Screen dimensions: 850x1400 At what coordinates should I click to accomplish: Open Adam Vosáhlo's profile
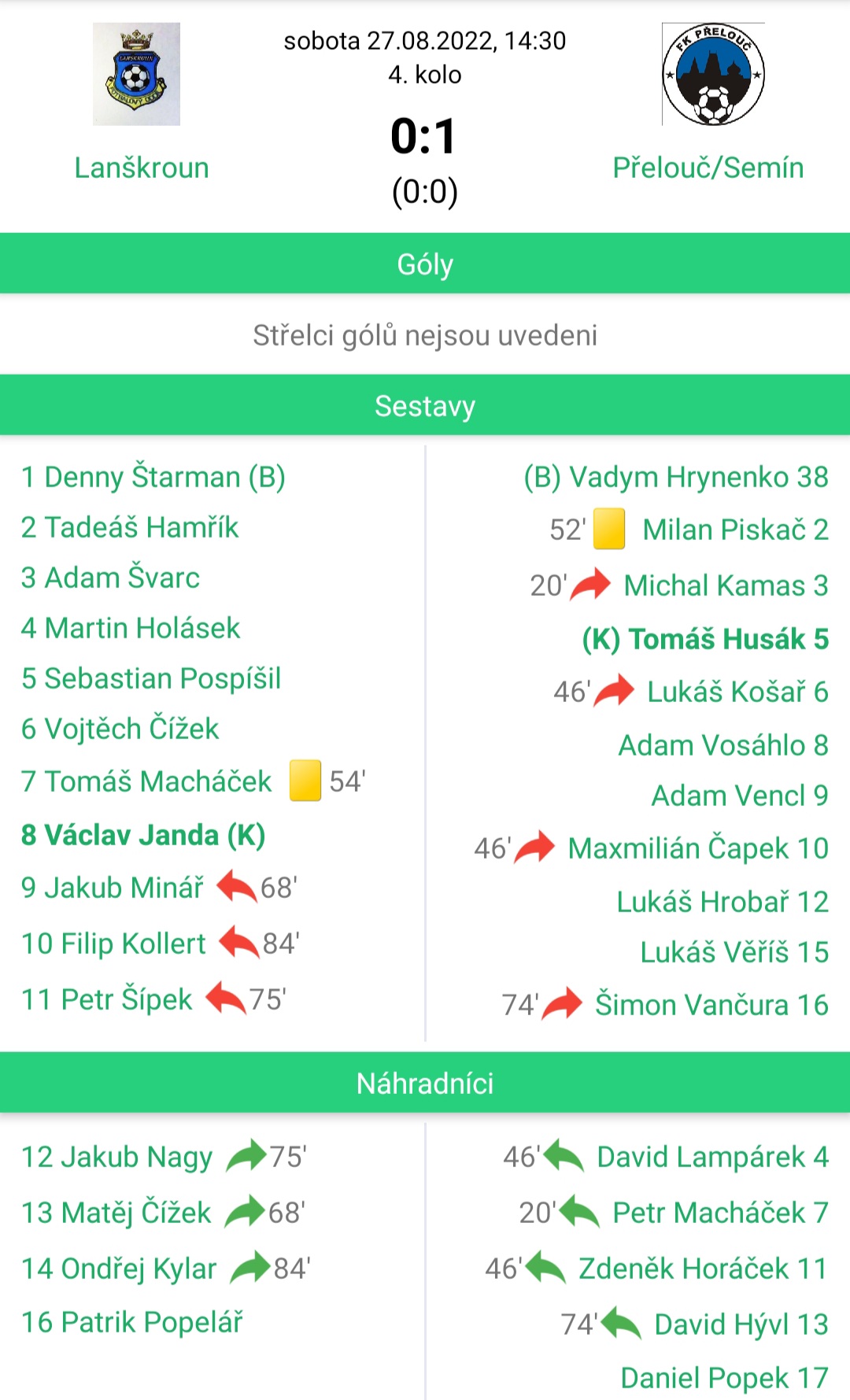coord(722,745)
